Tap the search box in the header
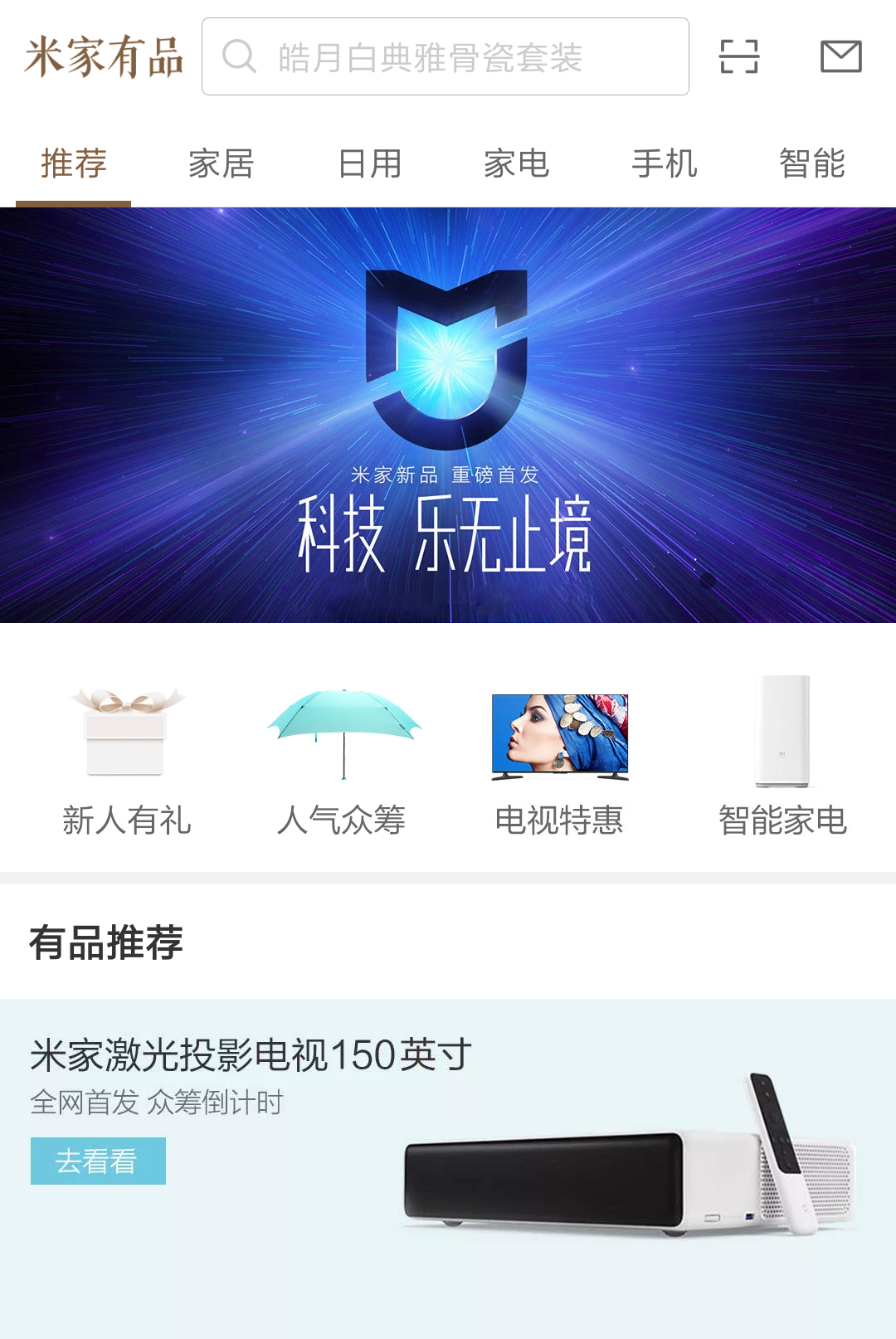 [x=445, y=56]
